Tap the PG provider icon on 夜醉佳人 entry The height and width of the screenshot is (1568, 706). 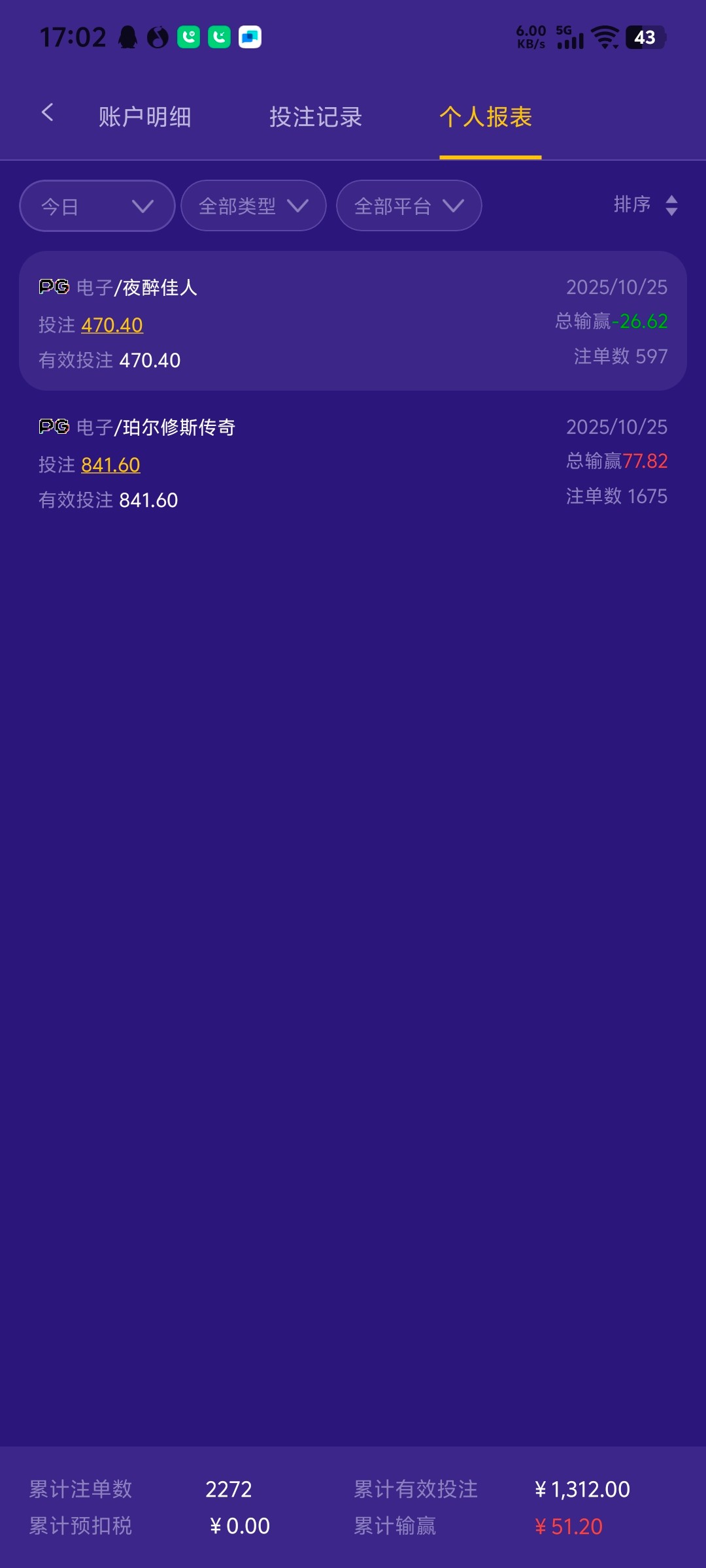(x=53, y=286)
